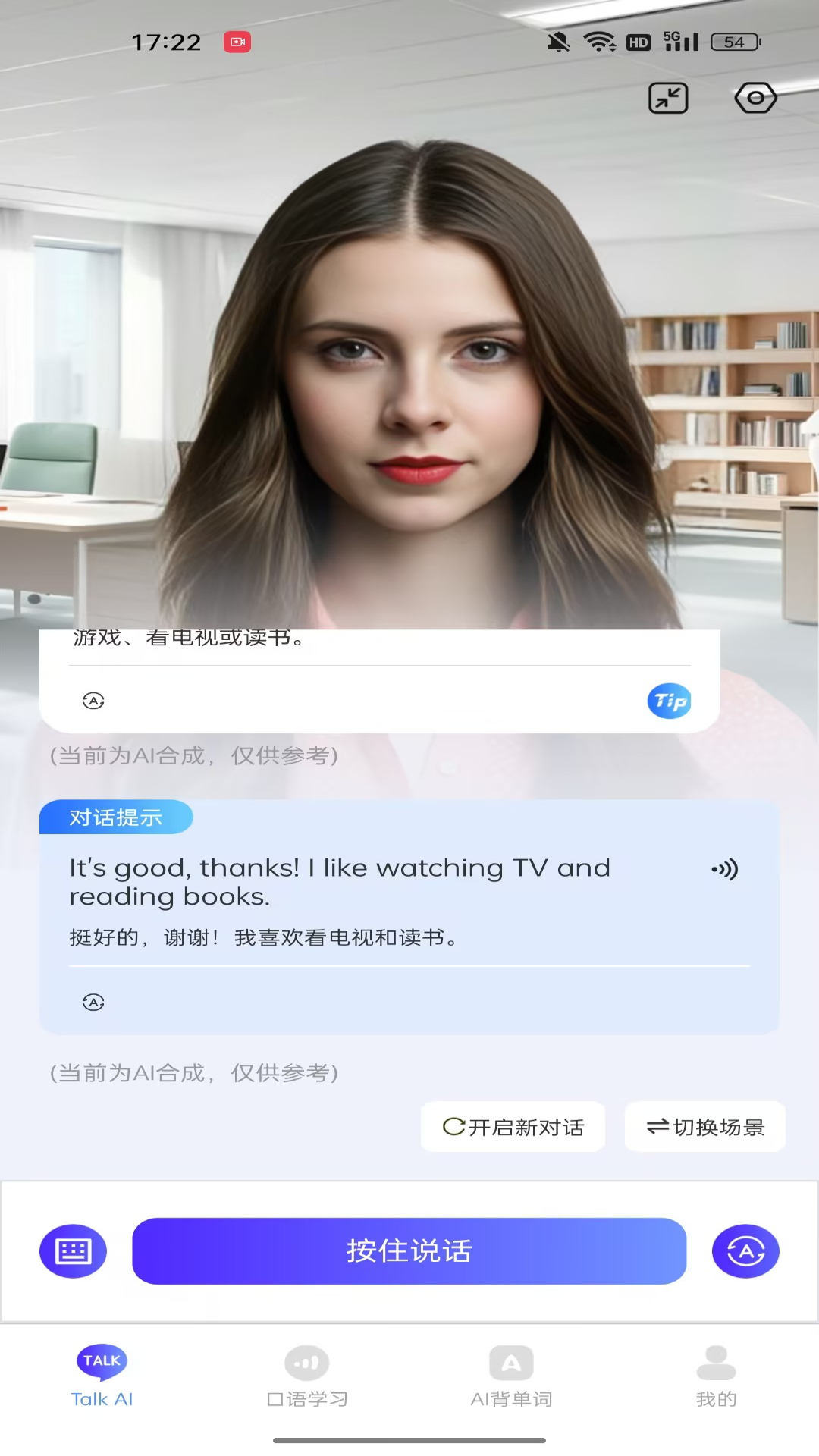Image resolution: width=819 pixels, height=1456 pixels.
Task: Switch scene with 切换场景
Action: pyautogui.click(x=705, y=1127)
